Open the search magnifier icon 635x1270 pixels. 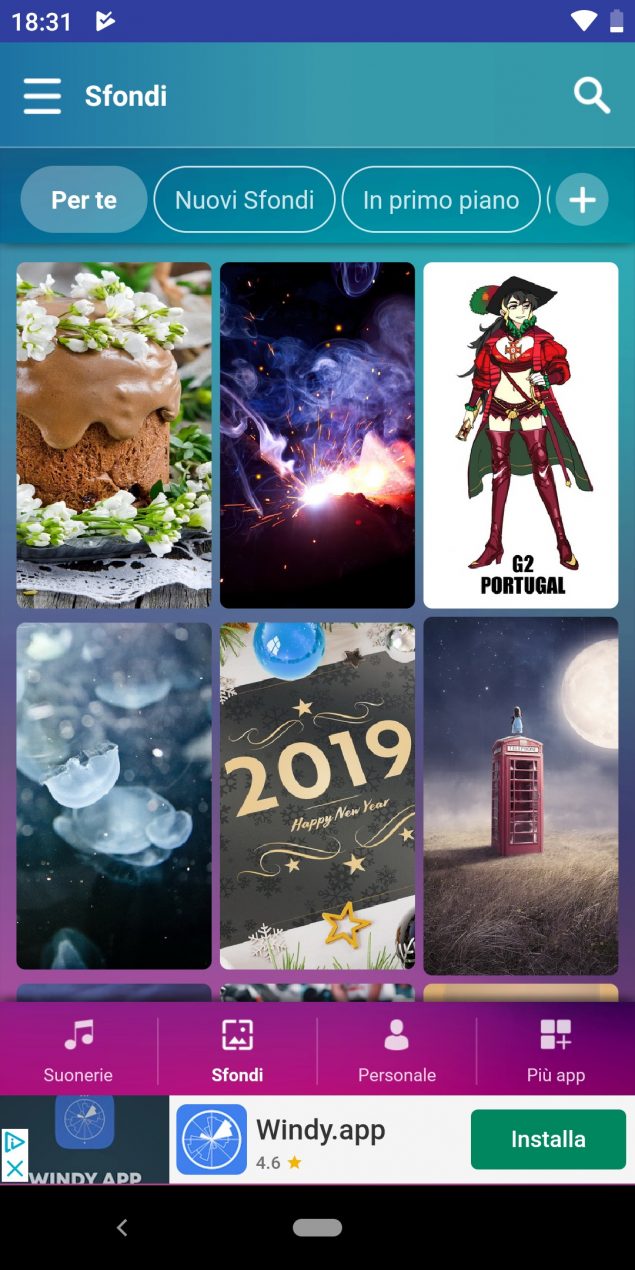pos(592,96)
